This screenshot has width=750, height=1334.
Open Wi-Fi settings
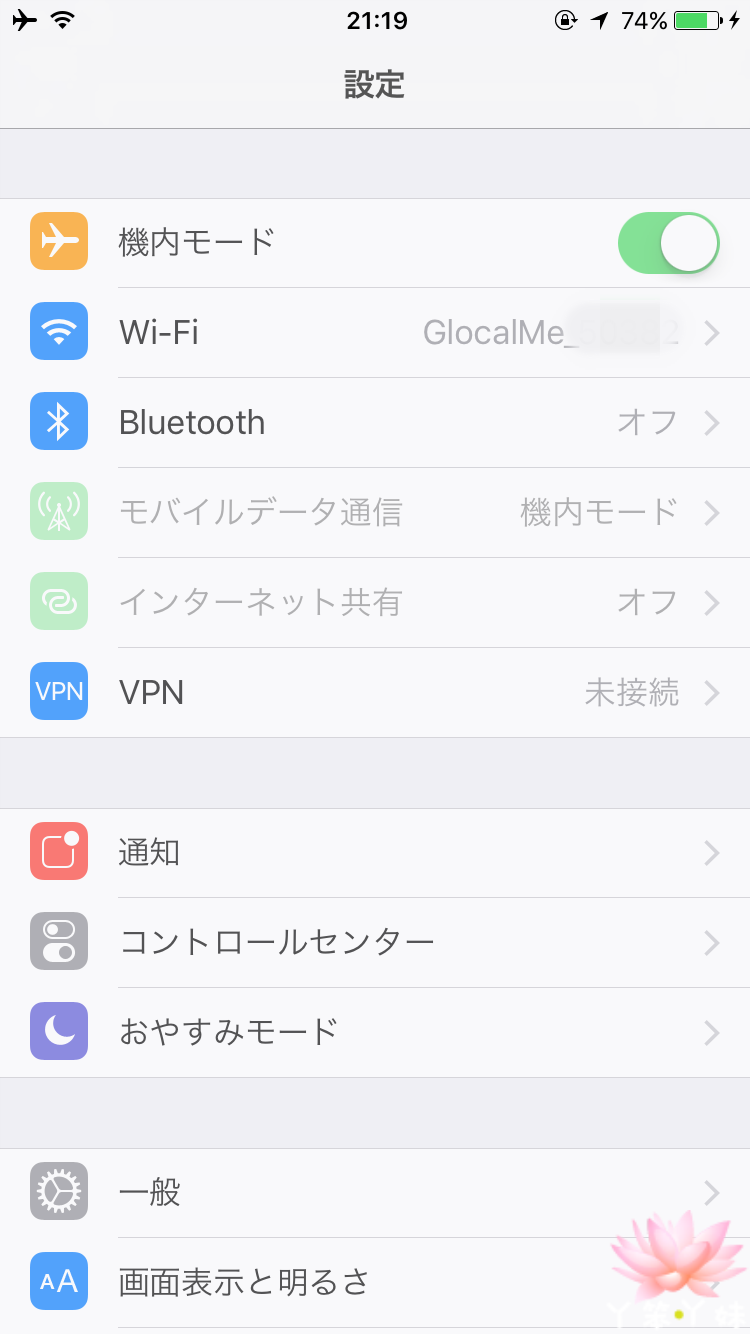(375, 333)
